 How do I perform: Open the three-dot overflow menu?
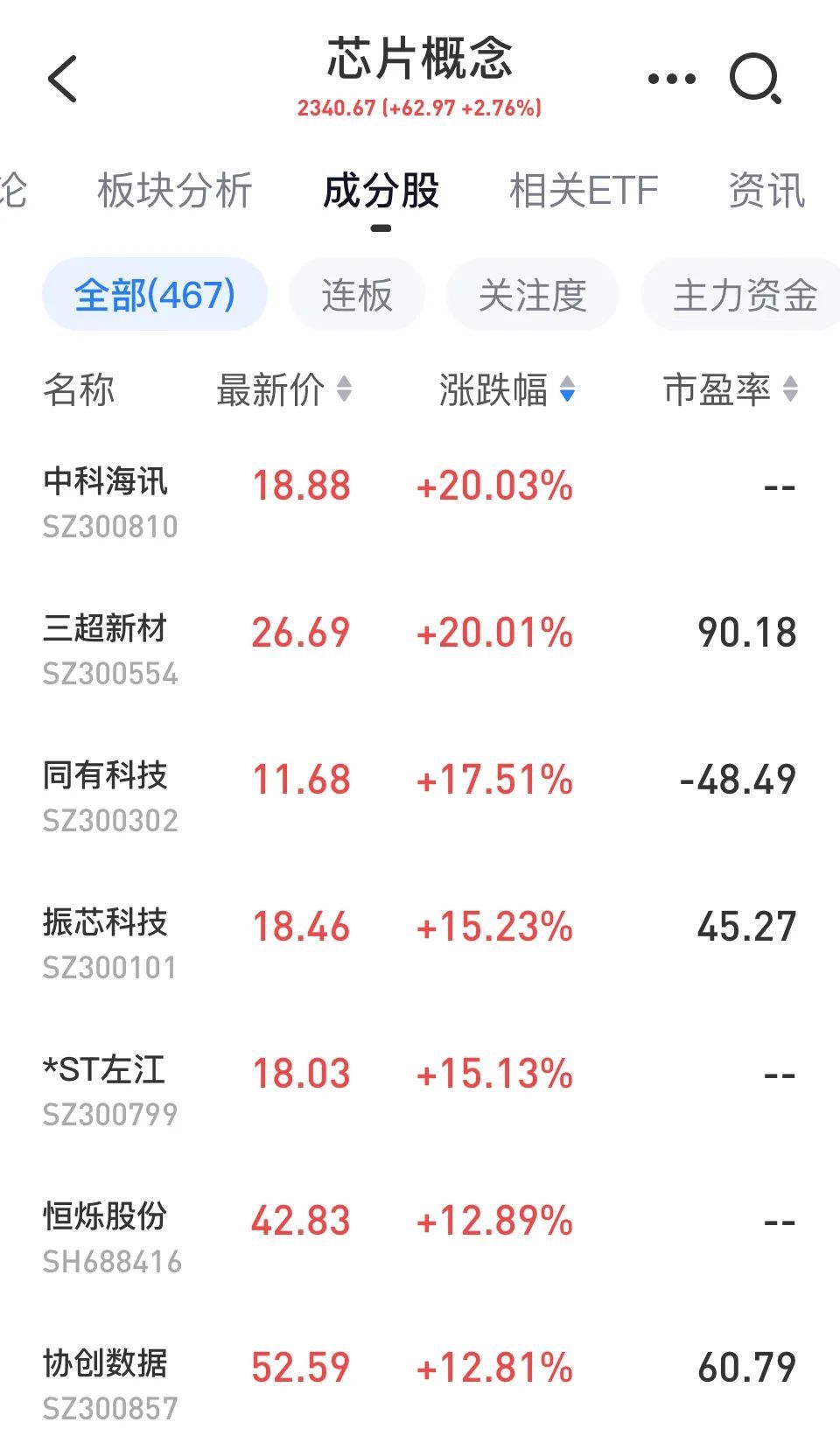[672, 79]
